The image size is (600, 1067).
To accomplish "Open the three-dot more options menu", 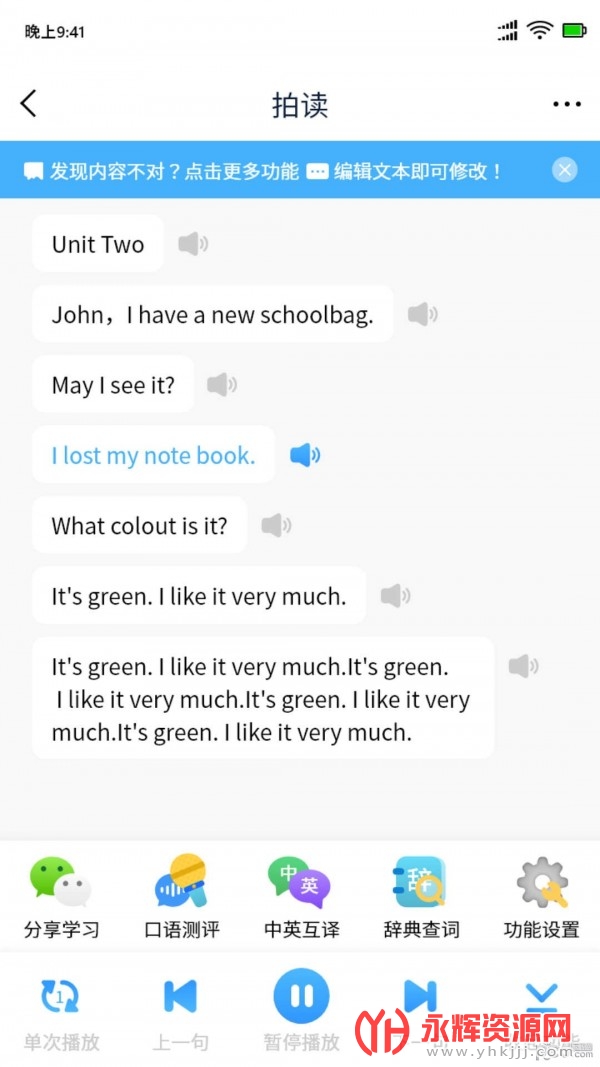I will tap(566, 104).
